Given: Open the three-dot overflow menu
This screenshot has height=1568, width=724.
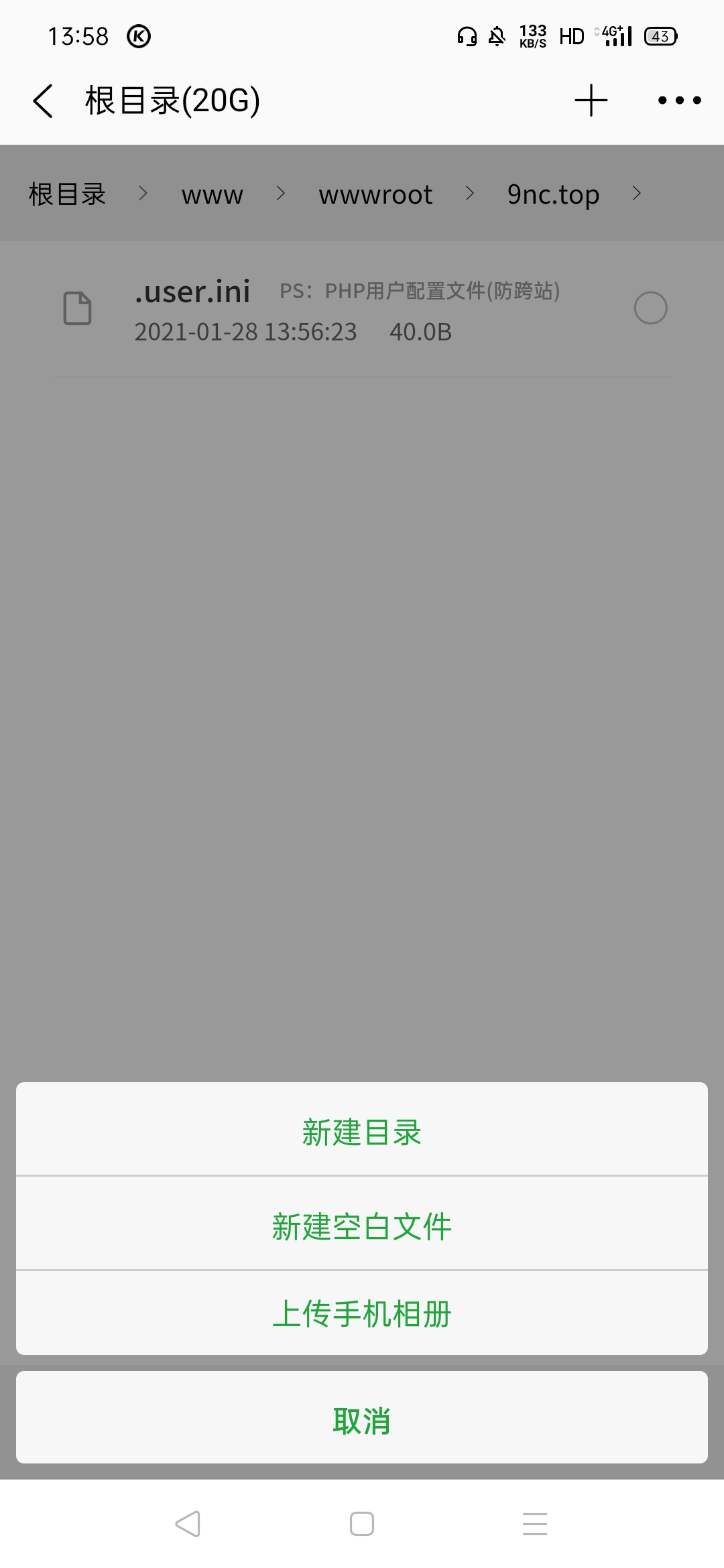Looking at the screenshot, I should pyautogui.click(x=678, y=101).
